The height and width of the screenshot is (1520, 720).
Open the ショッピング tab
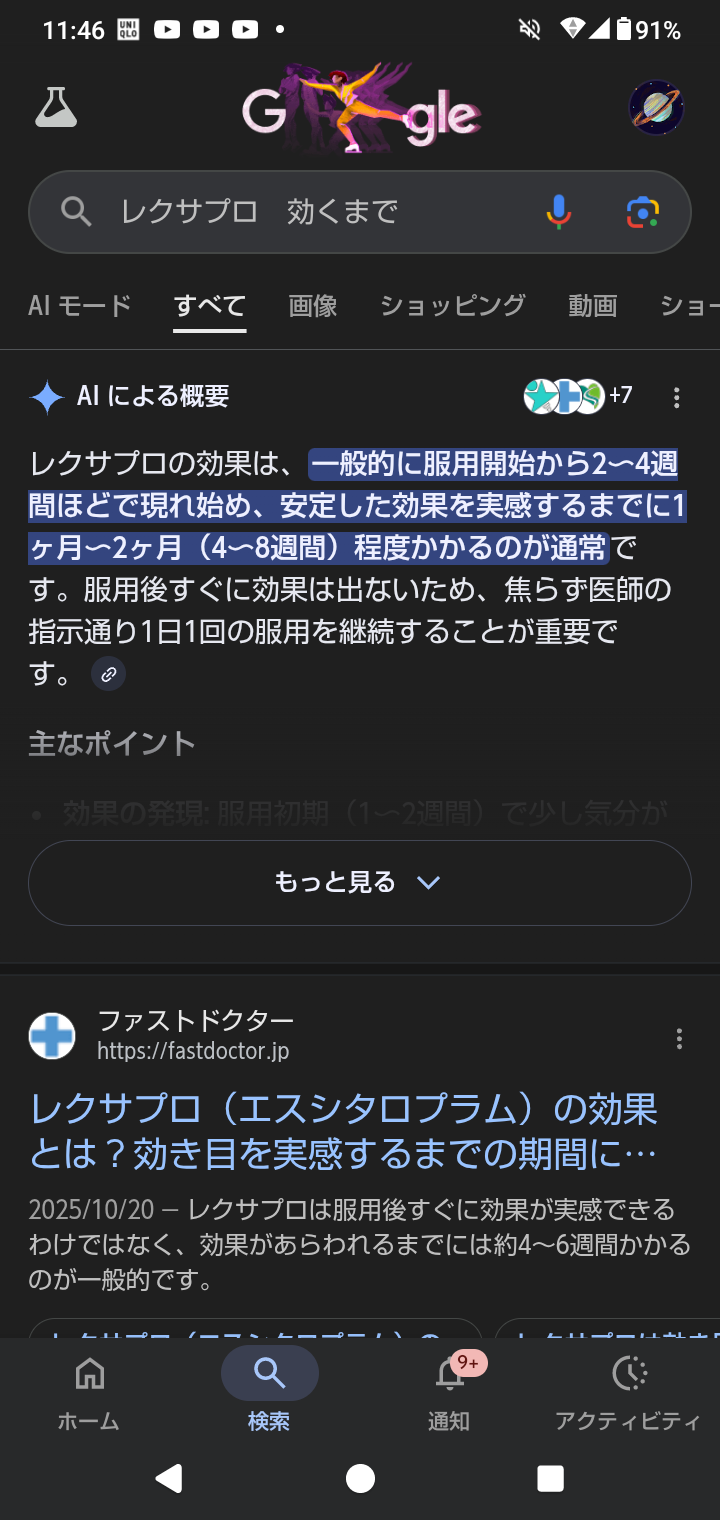pos(452,305)
